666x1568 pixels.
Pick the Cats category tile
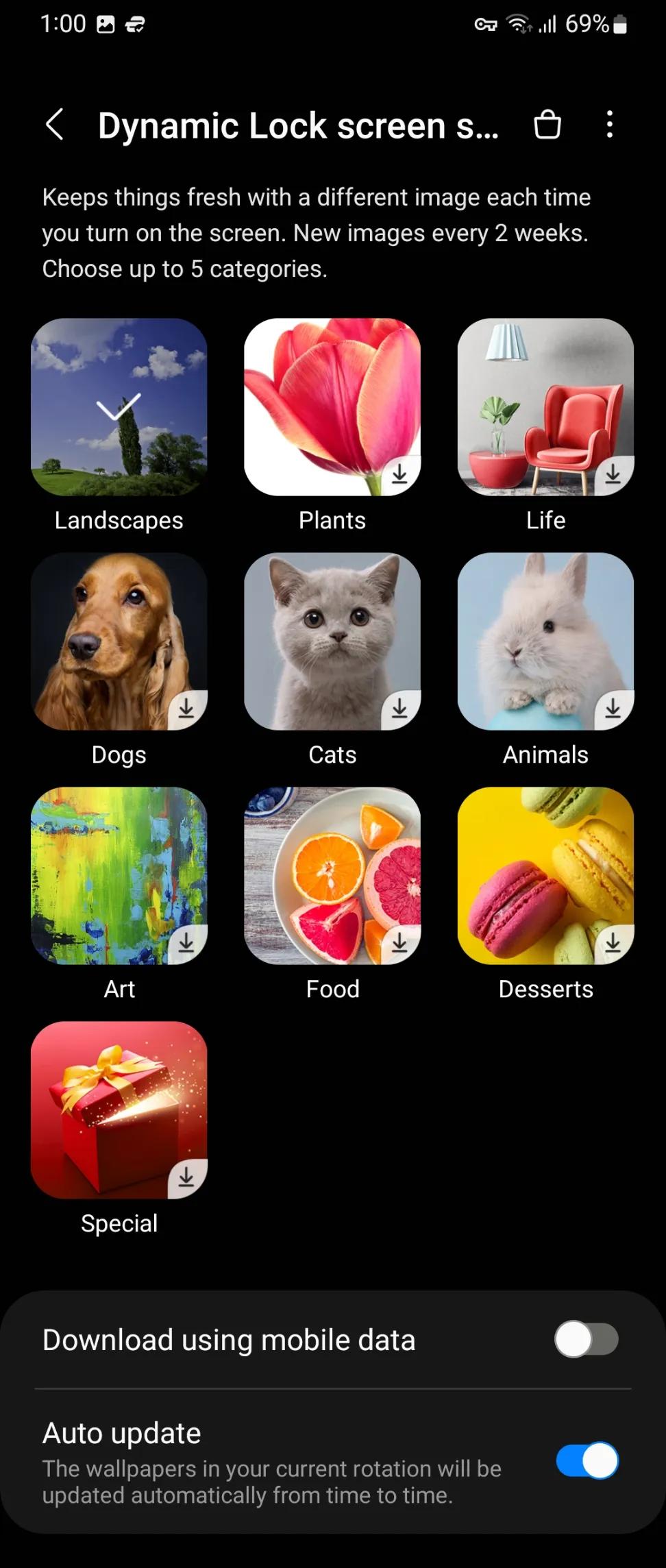(332, 641)
